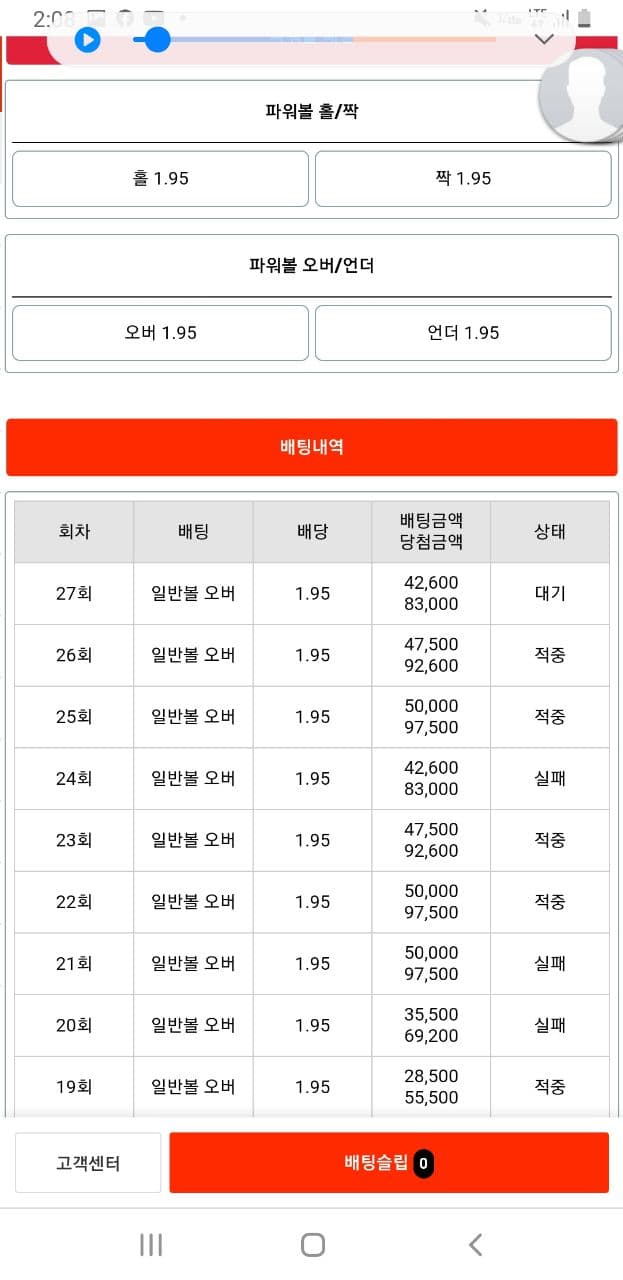Tap the audio progress slider handle
The height and width of the screenshot is (1280, 623).
[x=157, y=40]
